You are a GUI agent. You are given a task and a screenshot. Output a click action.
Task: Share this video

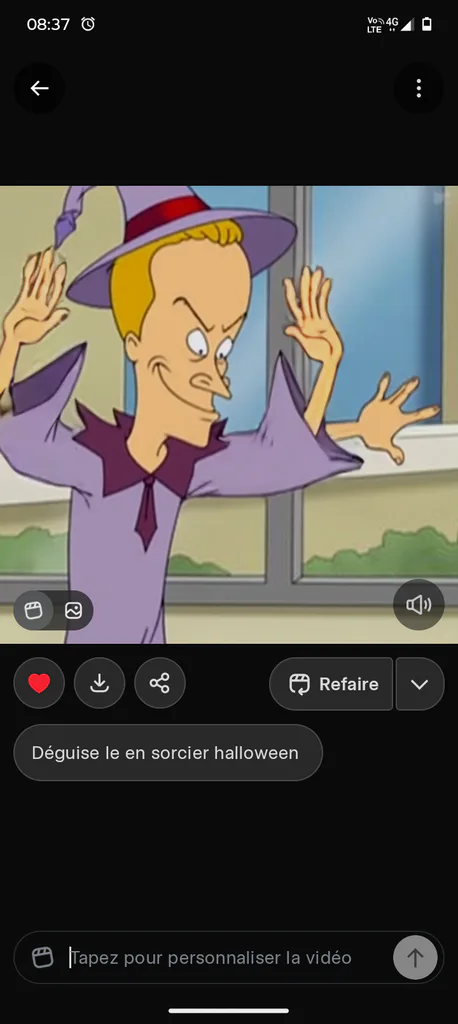tap(160, 684)
